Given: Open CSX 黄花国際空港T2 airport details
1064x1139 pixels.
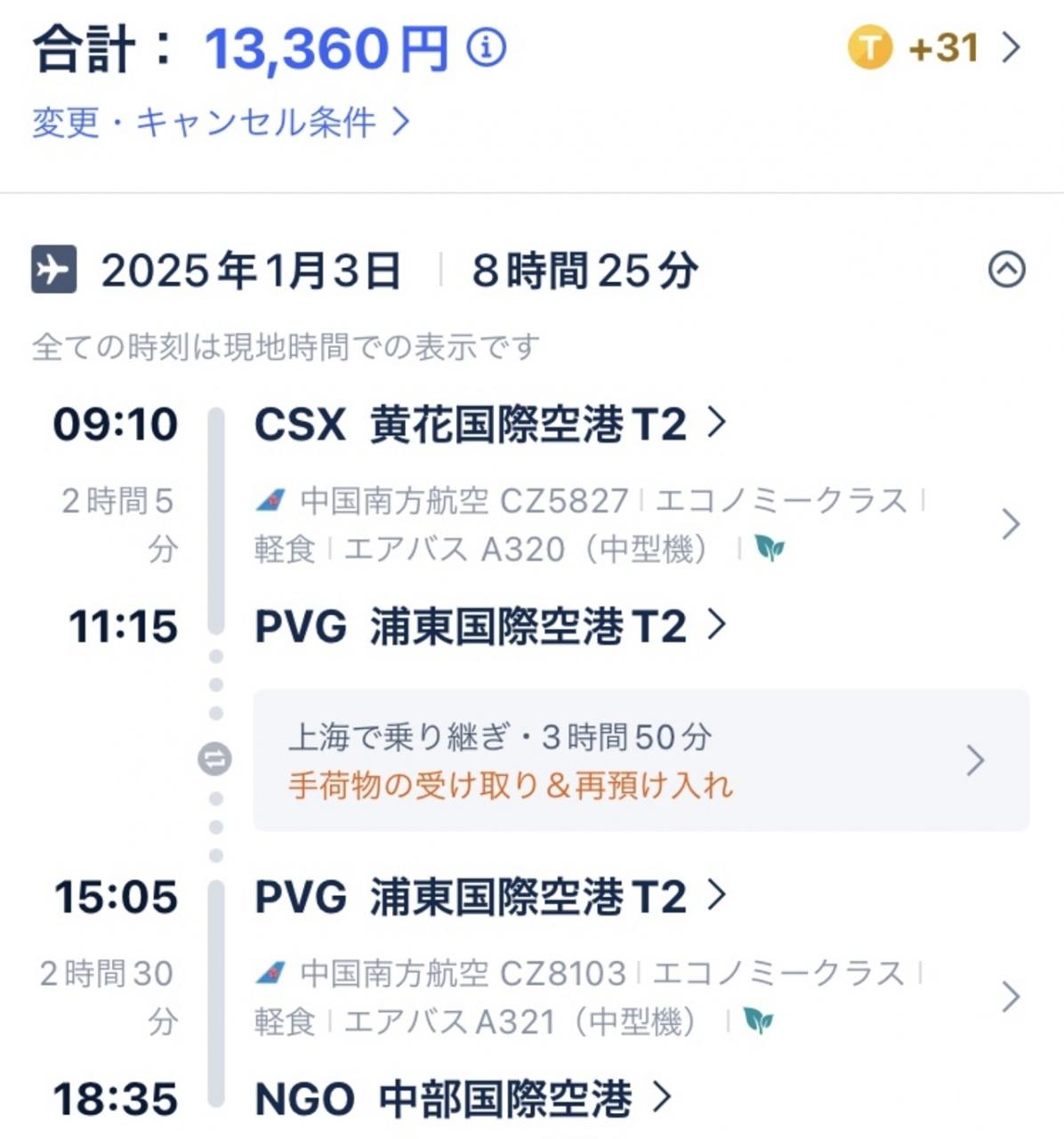Looking at the screenshot, I should point(489,424).
